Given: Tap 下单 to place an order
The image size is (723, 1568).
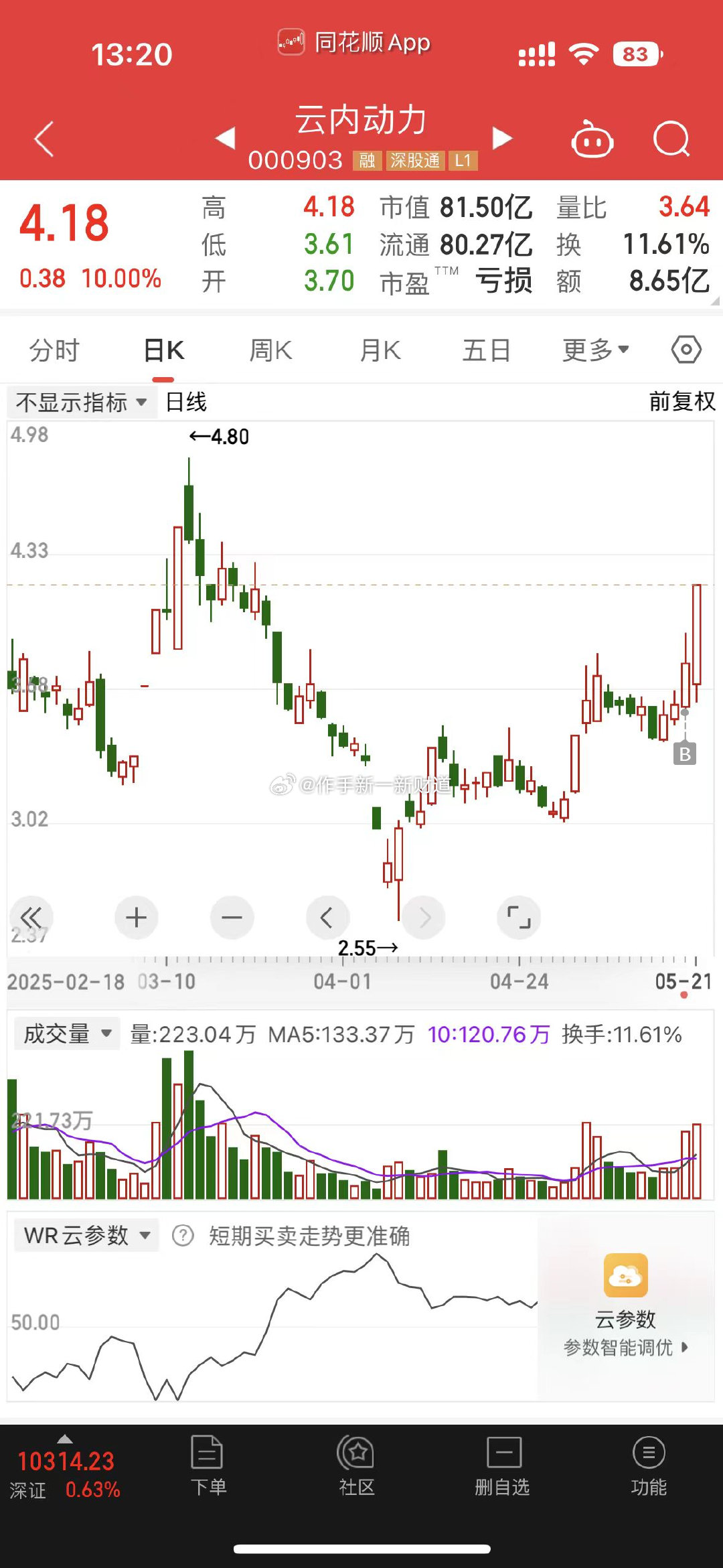Looking at the screenshot, I should (x=208, y=1467).
